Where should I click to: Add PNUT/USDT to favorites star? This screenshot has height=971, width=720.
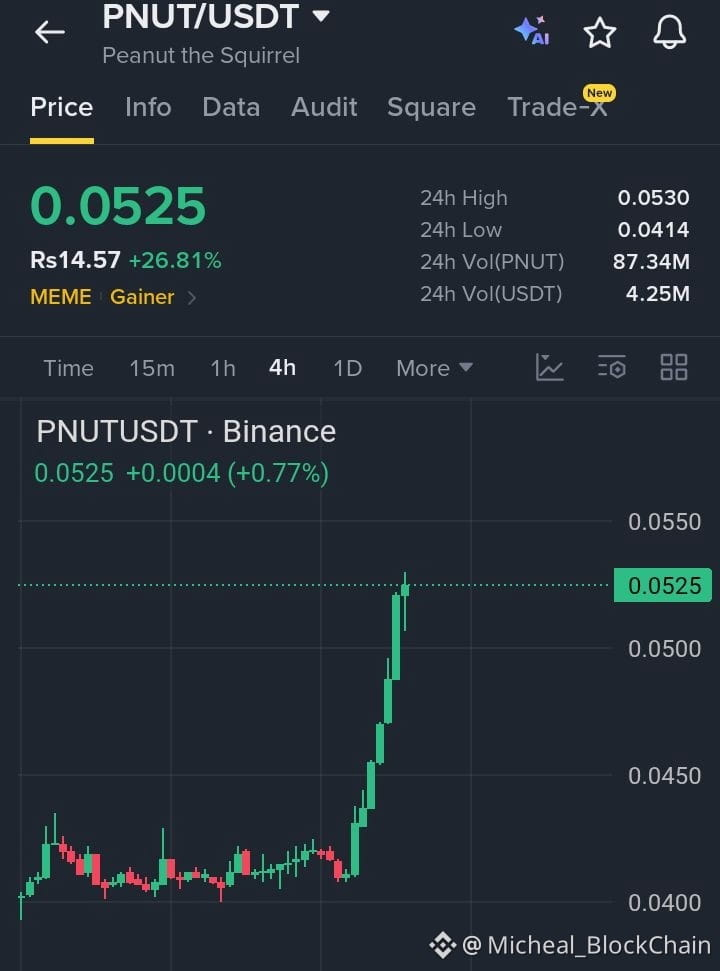pyautogui.click(x=600, y=32)
